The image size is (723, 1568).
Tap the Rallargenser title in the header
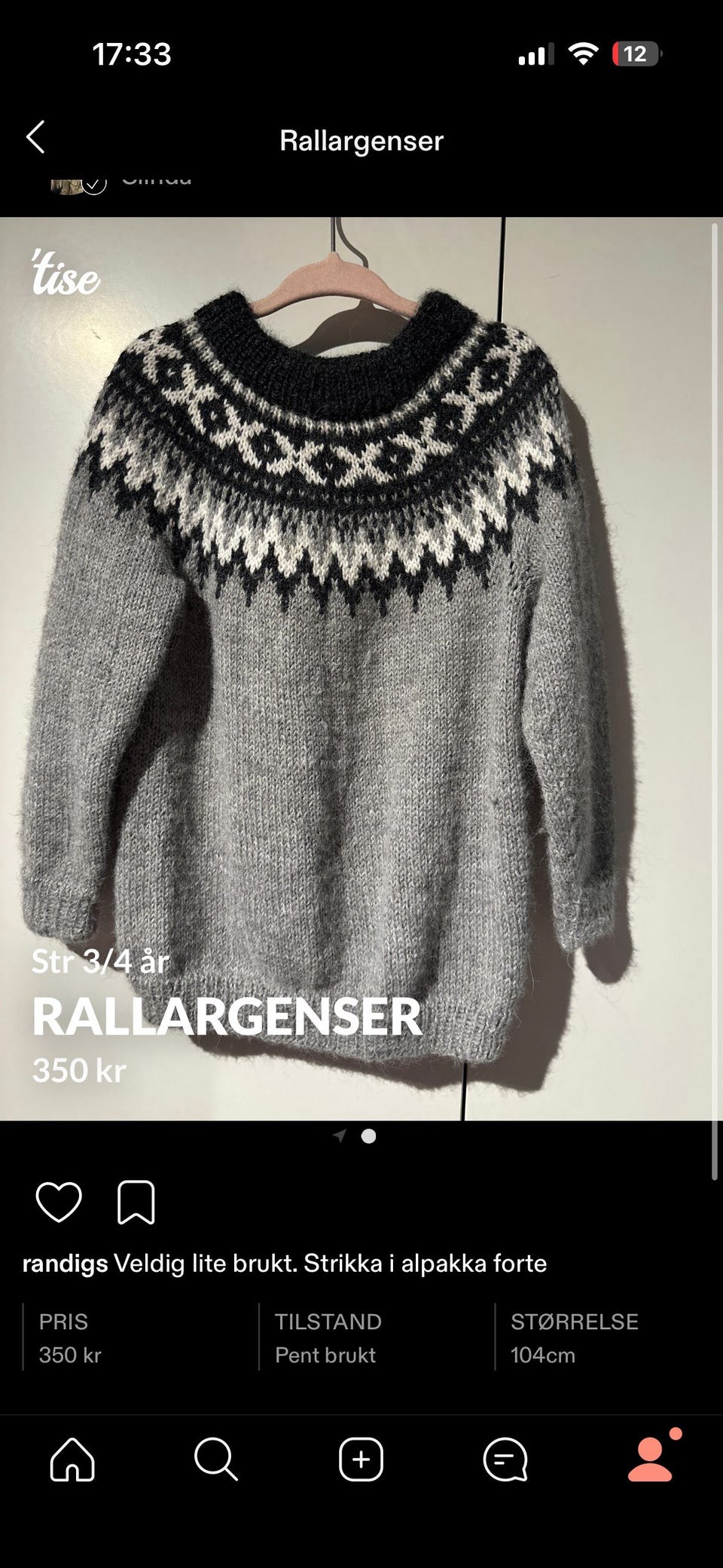[x=361, y=140]
